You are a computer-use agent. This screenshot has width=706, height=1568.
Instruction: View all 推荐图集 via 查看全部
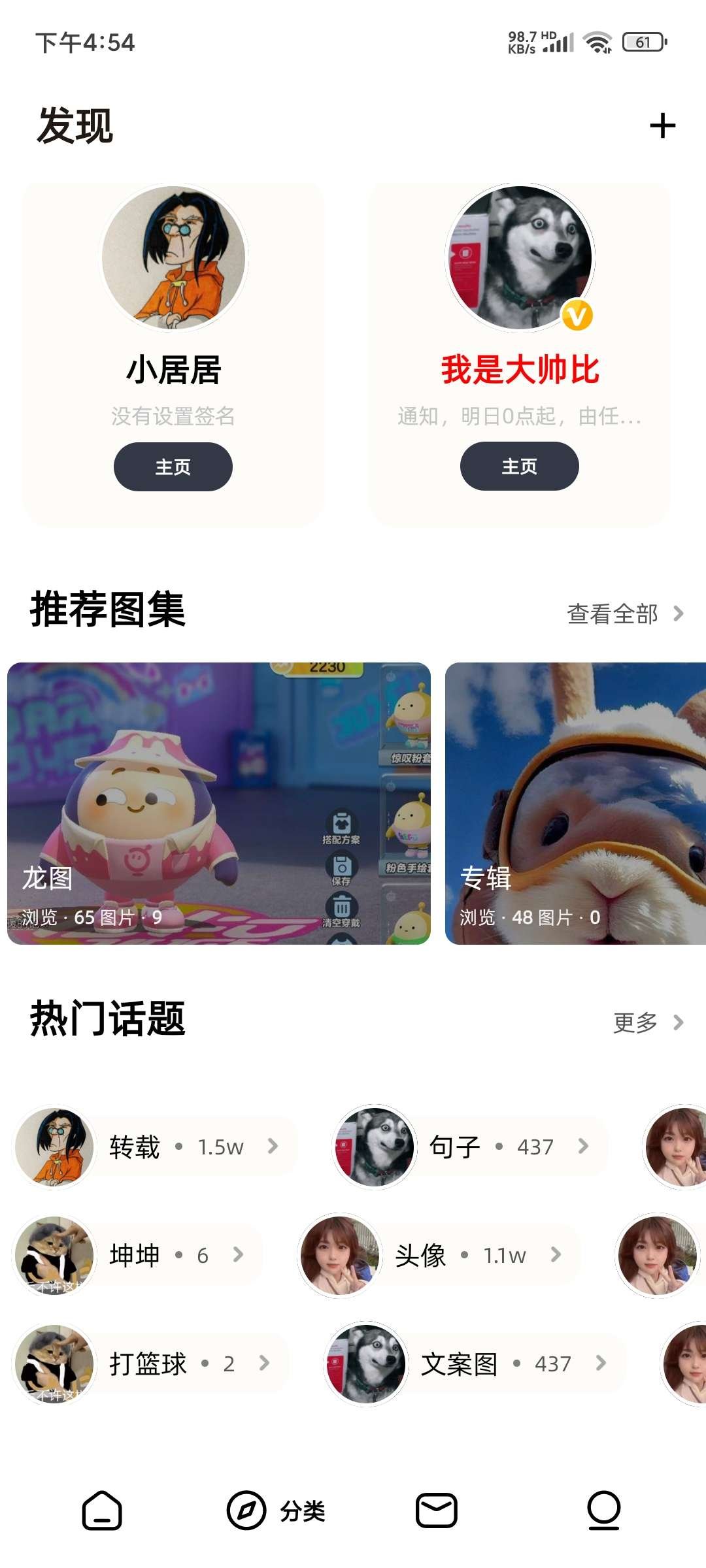(624, 614)
